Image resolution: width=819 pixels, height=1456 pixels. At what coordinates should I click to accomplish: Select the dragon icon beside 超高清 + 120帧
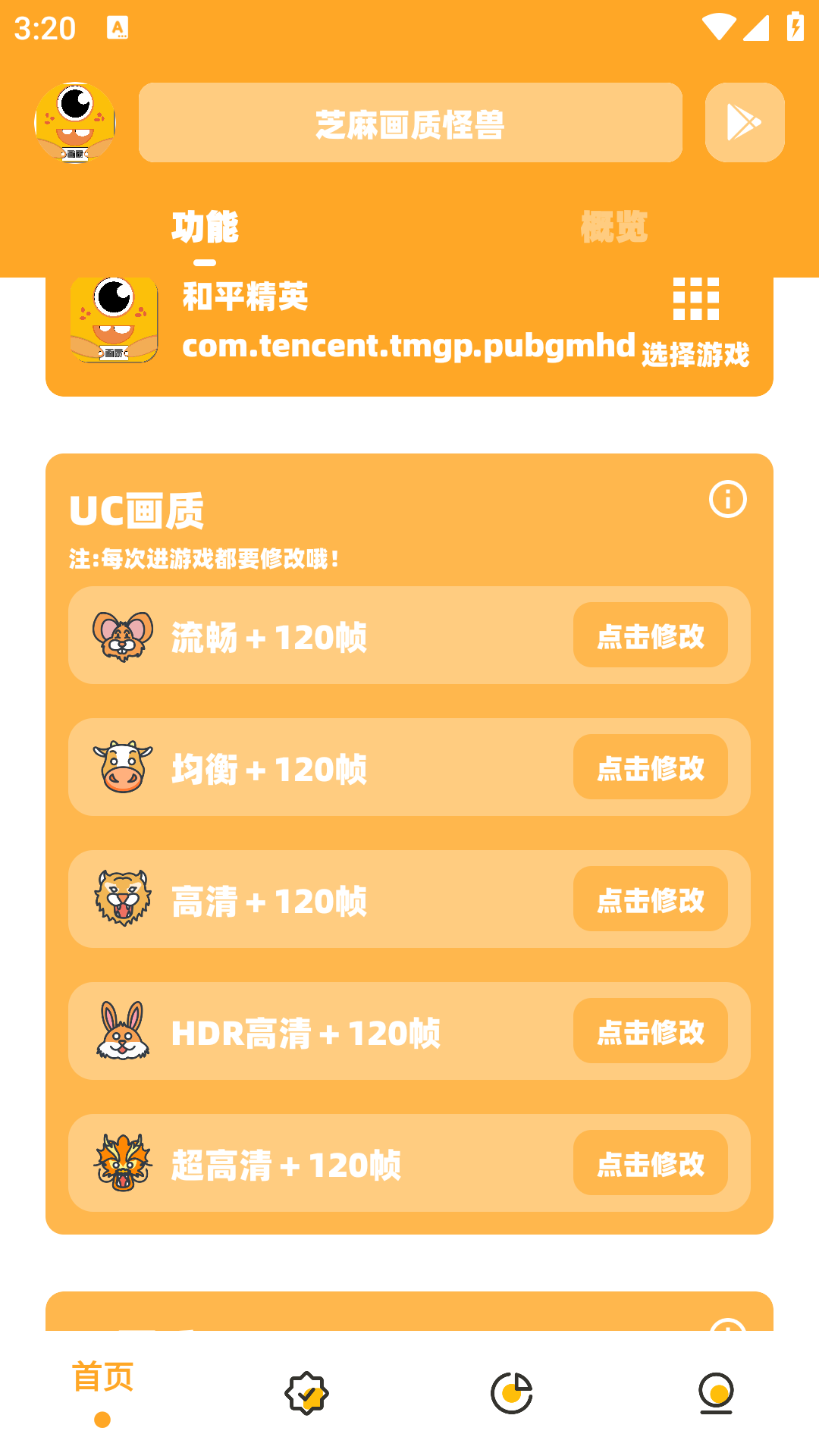click(x=121, y=1163)
